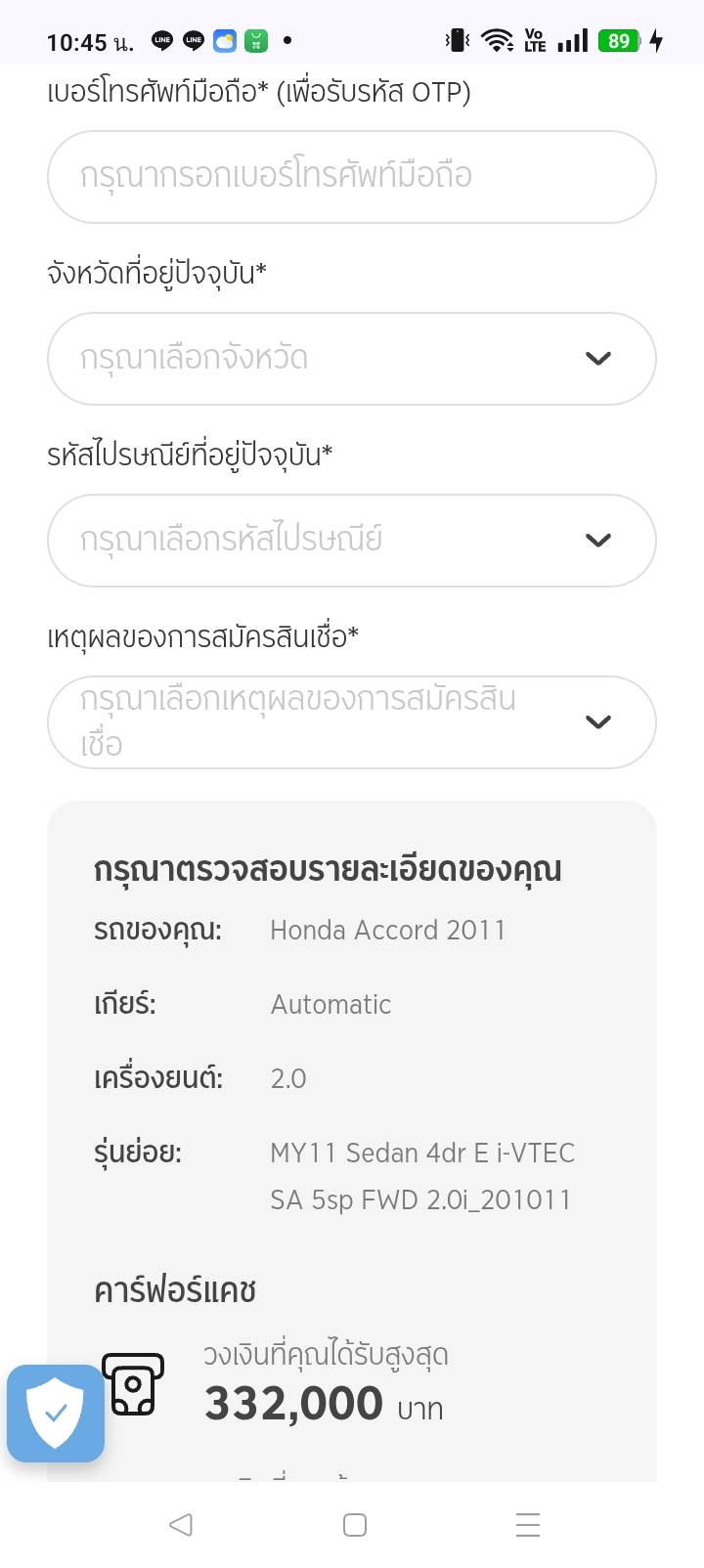The height and width of the screenshot is (1568, 704).
Task: Open the current province dropdown
Action: (351, 359)
